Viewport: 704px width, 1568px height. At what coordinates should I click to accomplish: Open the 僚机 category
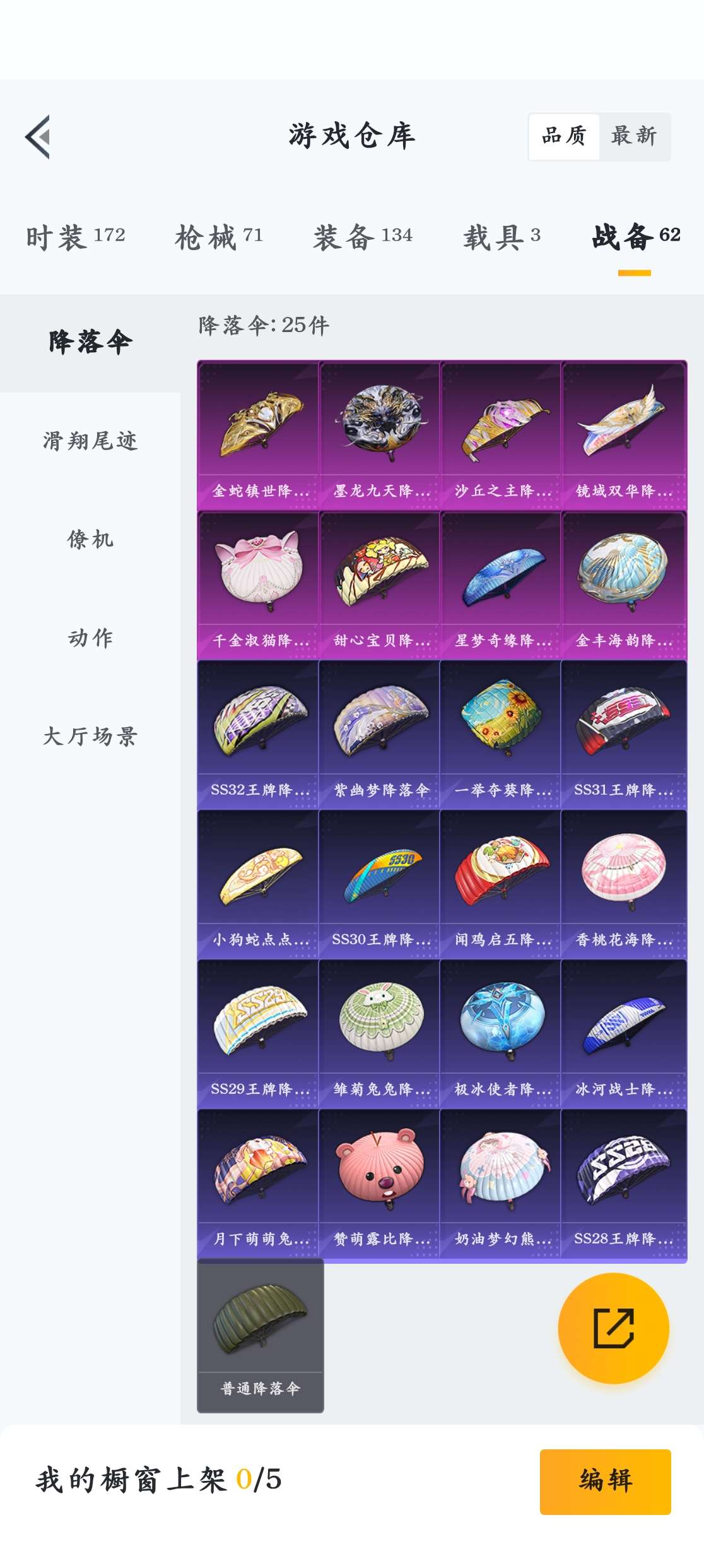(90, 539)
